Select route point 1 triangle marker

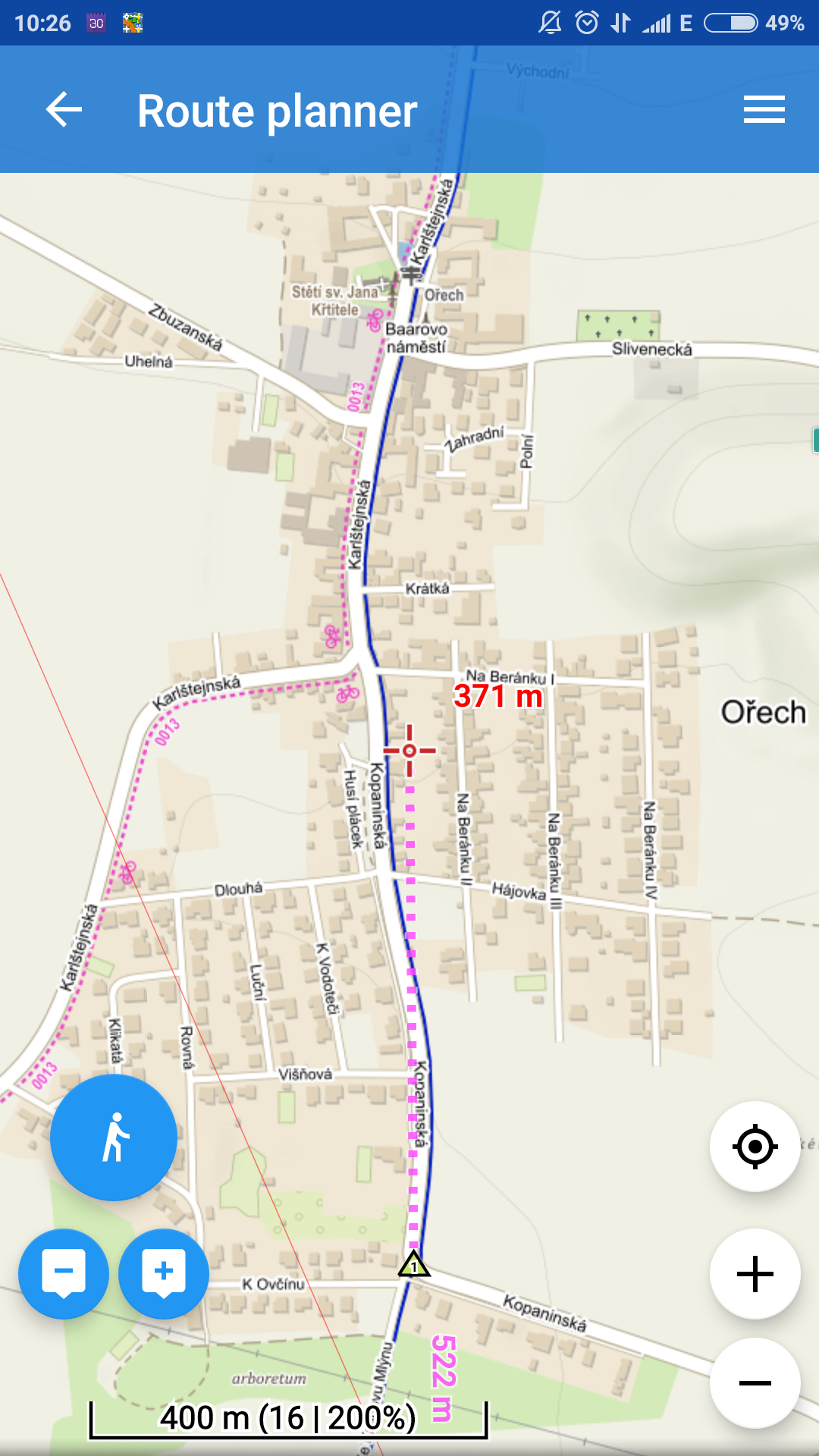coord(414,1264)
